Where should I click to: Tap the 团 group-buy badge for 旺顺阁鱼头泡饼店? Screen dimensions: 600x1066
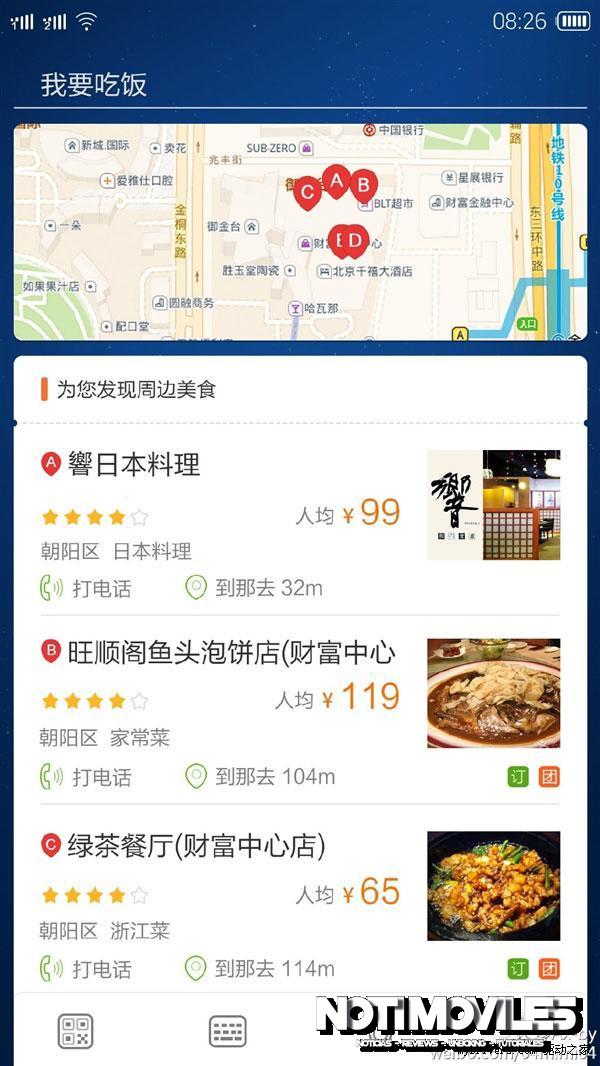(549, 777)
